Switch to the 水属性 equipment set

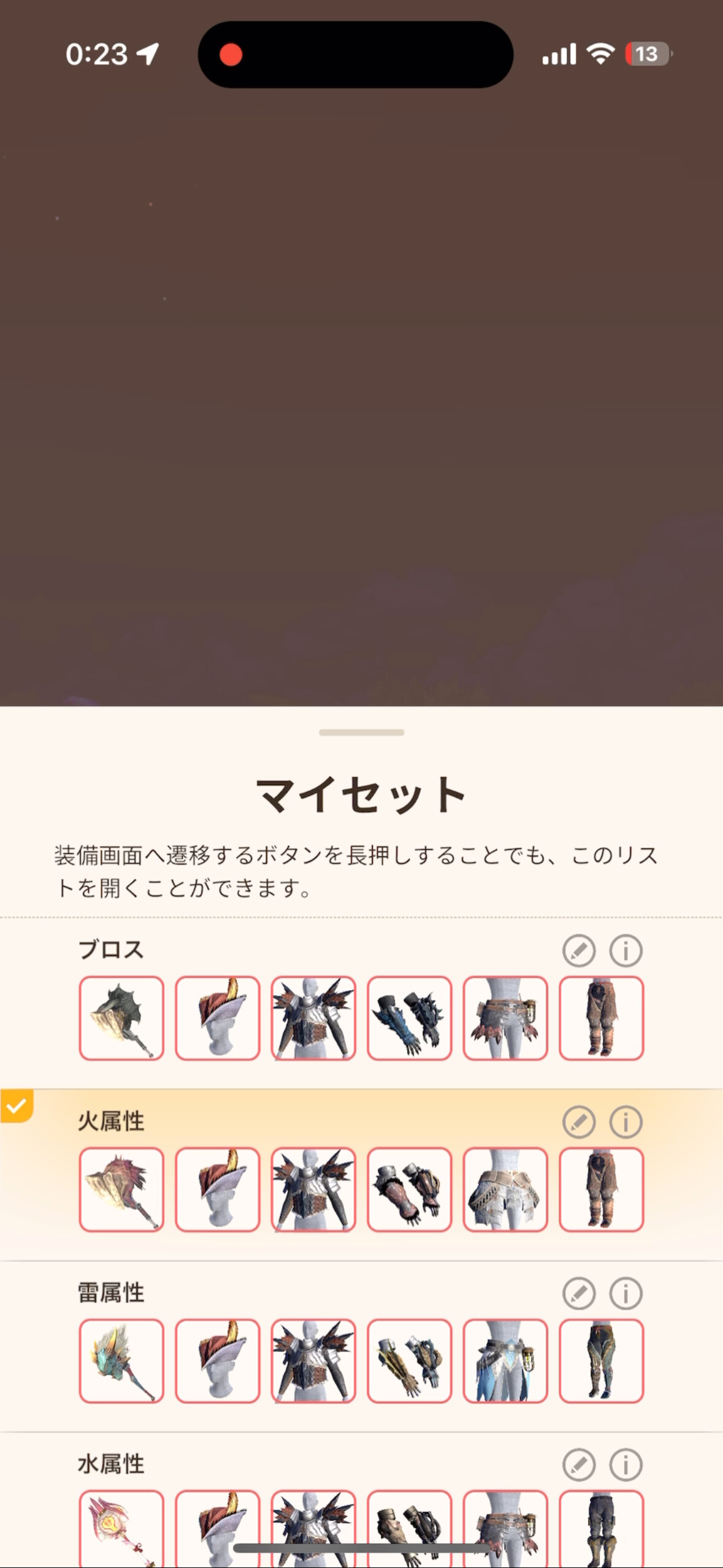click(x=110, y=1464)
